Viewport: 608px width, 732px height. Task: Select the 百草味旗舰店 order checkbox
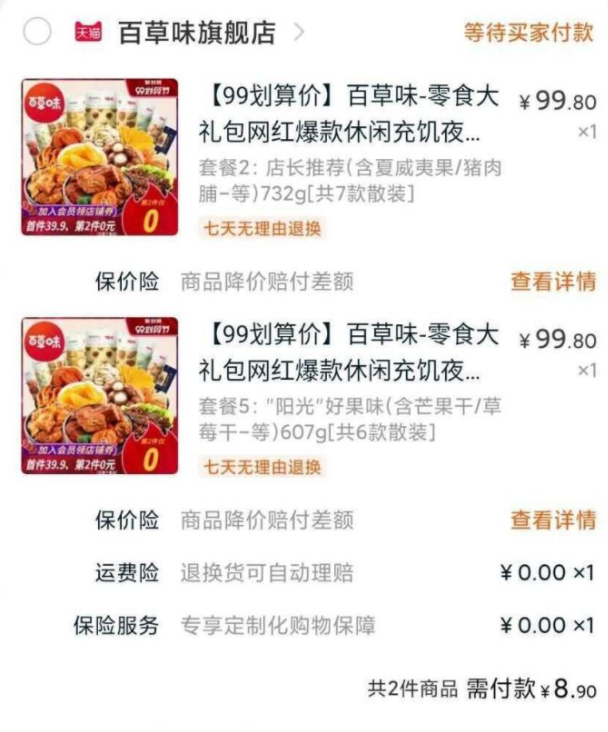pos(37,32)
